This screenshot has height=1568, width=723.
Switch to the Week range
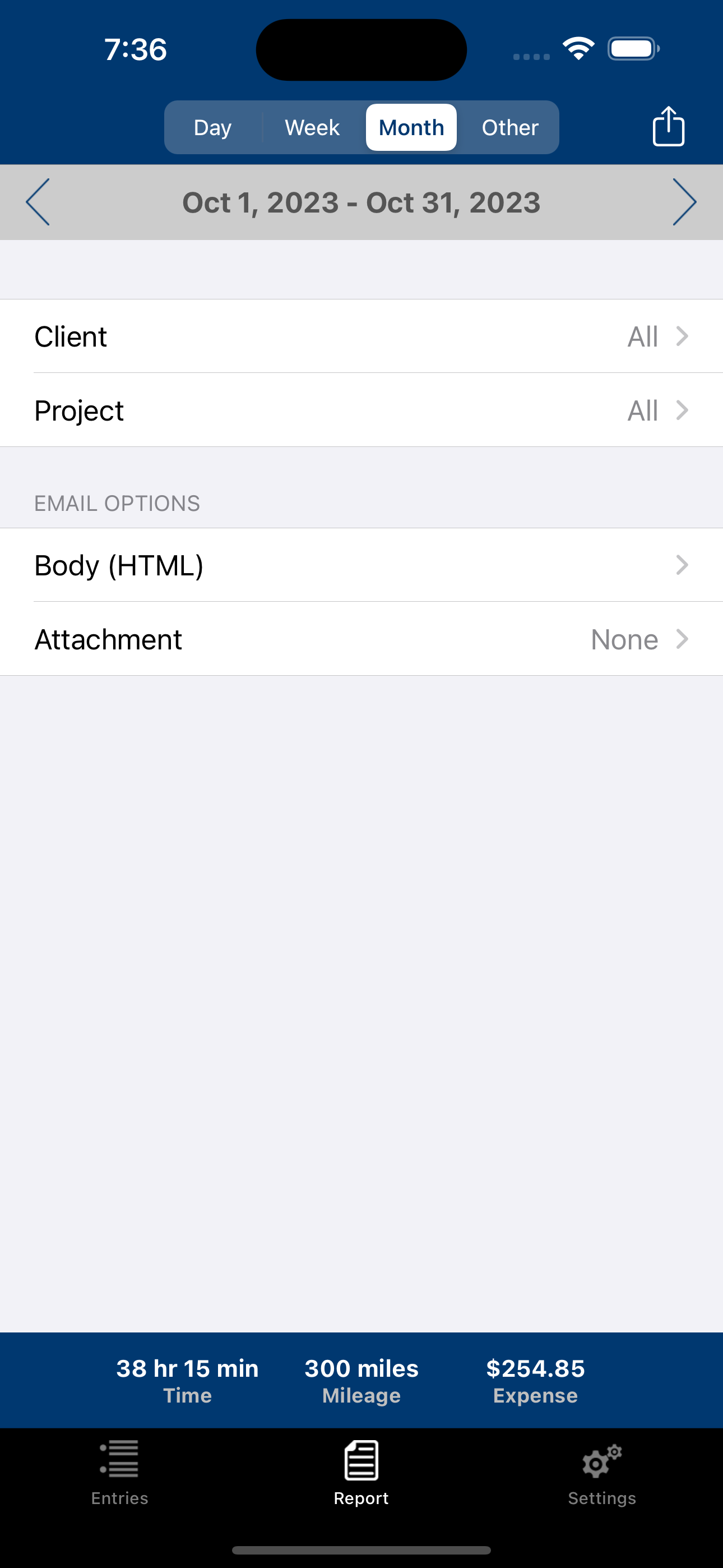(x=312, y=128)
